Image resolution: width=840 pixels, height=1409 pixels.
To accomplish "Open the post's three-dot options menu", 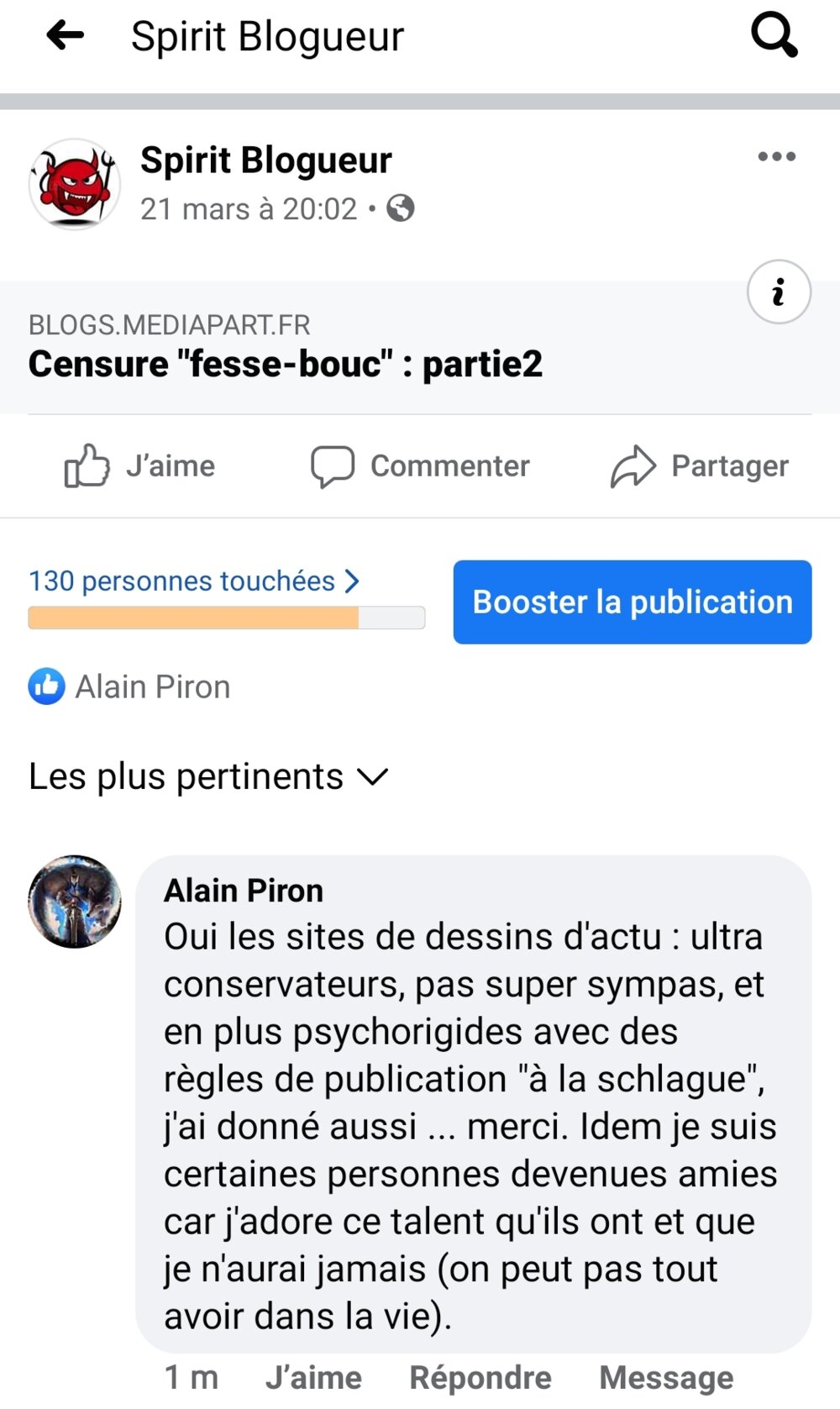I will point(776,156).
